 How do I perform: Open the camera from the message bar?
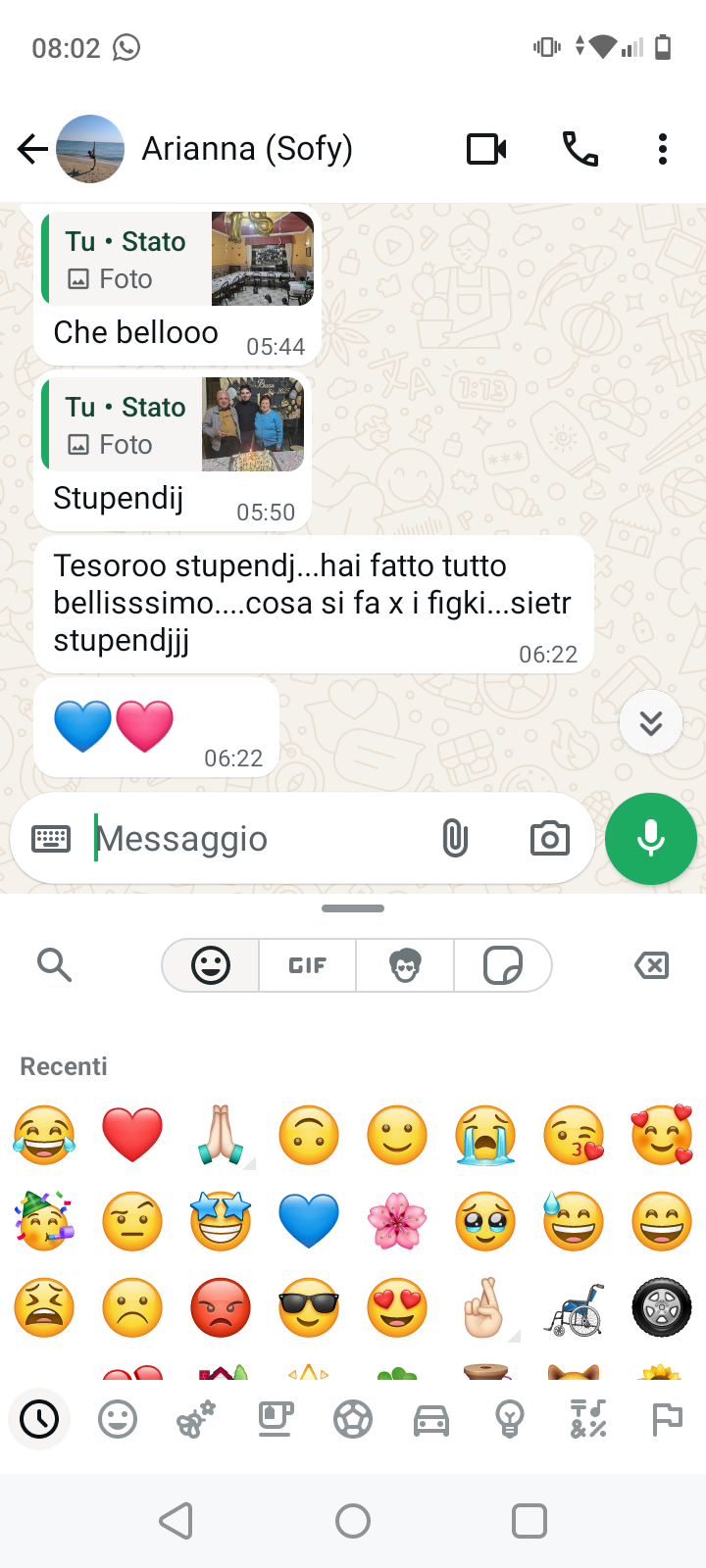tap(549, 839)
